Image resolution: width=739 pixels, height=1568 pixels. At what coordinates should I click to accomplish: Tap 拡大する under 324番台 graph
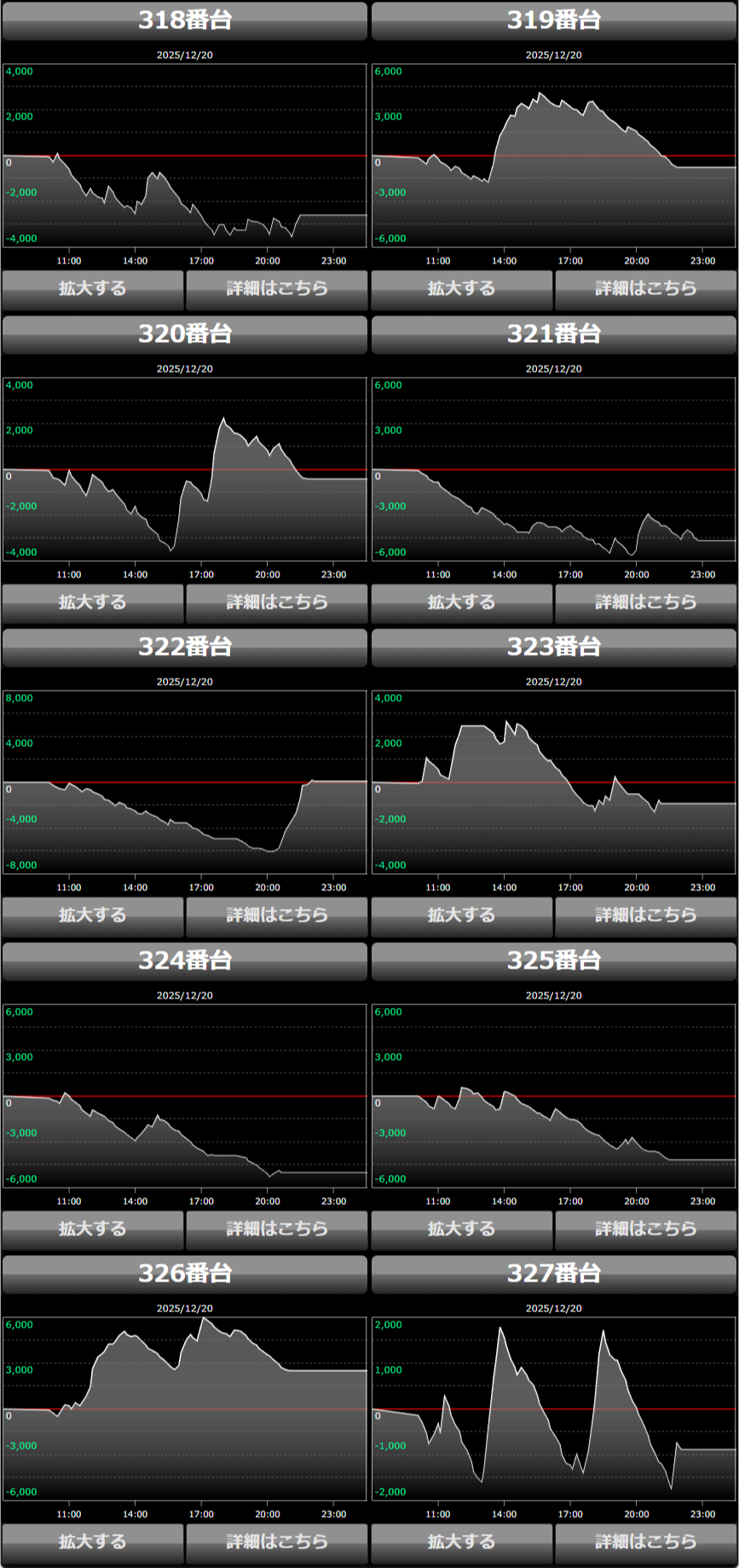(92, 1230)
